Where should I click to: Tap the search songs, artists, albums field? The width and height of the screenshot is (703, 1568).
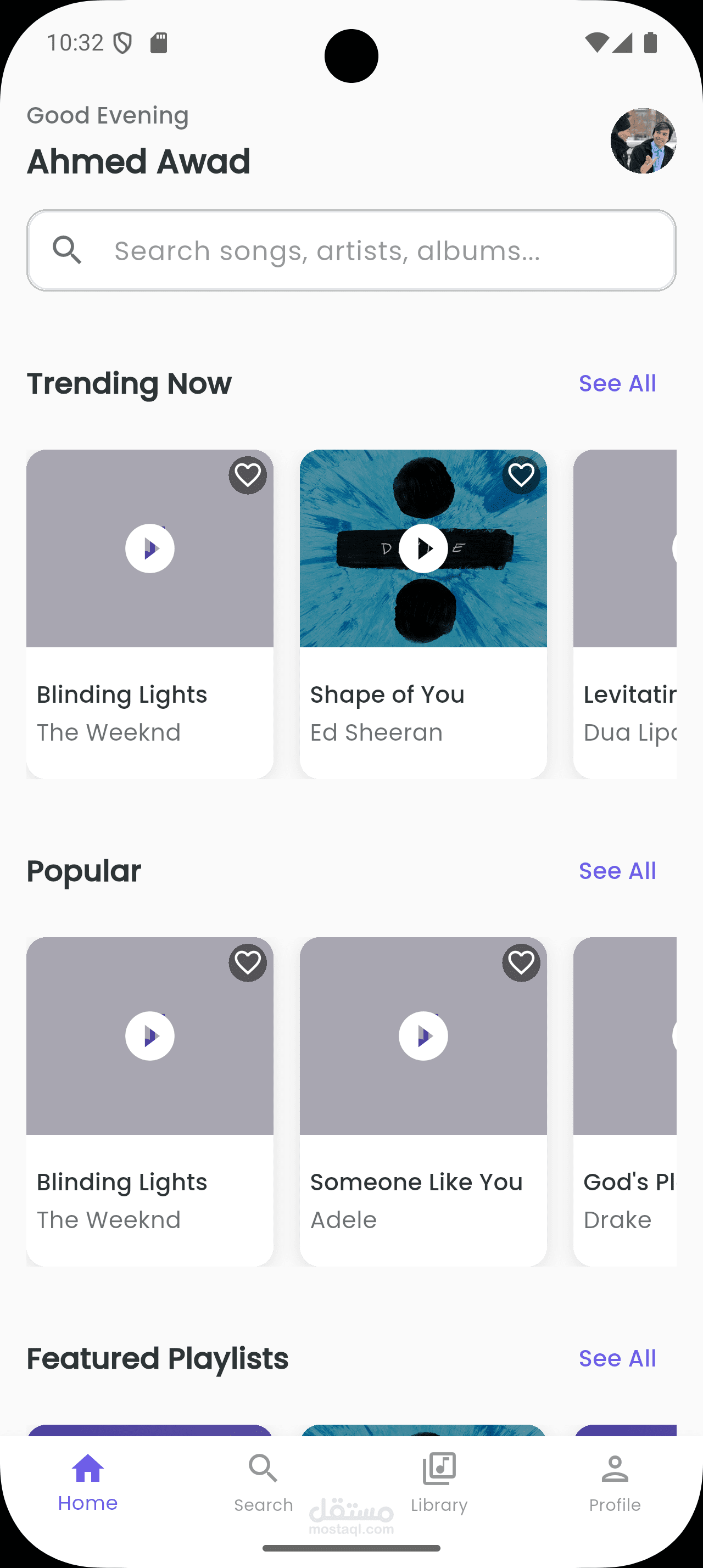[x=351, y=250]
